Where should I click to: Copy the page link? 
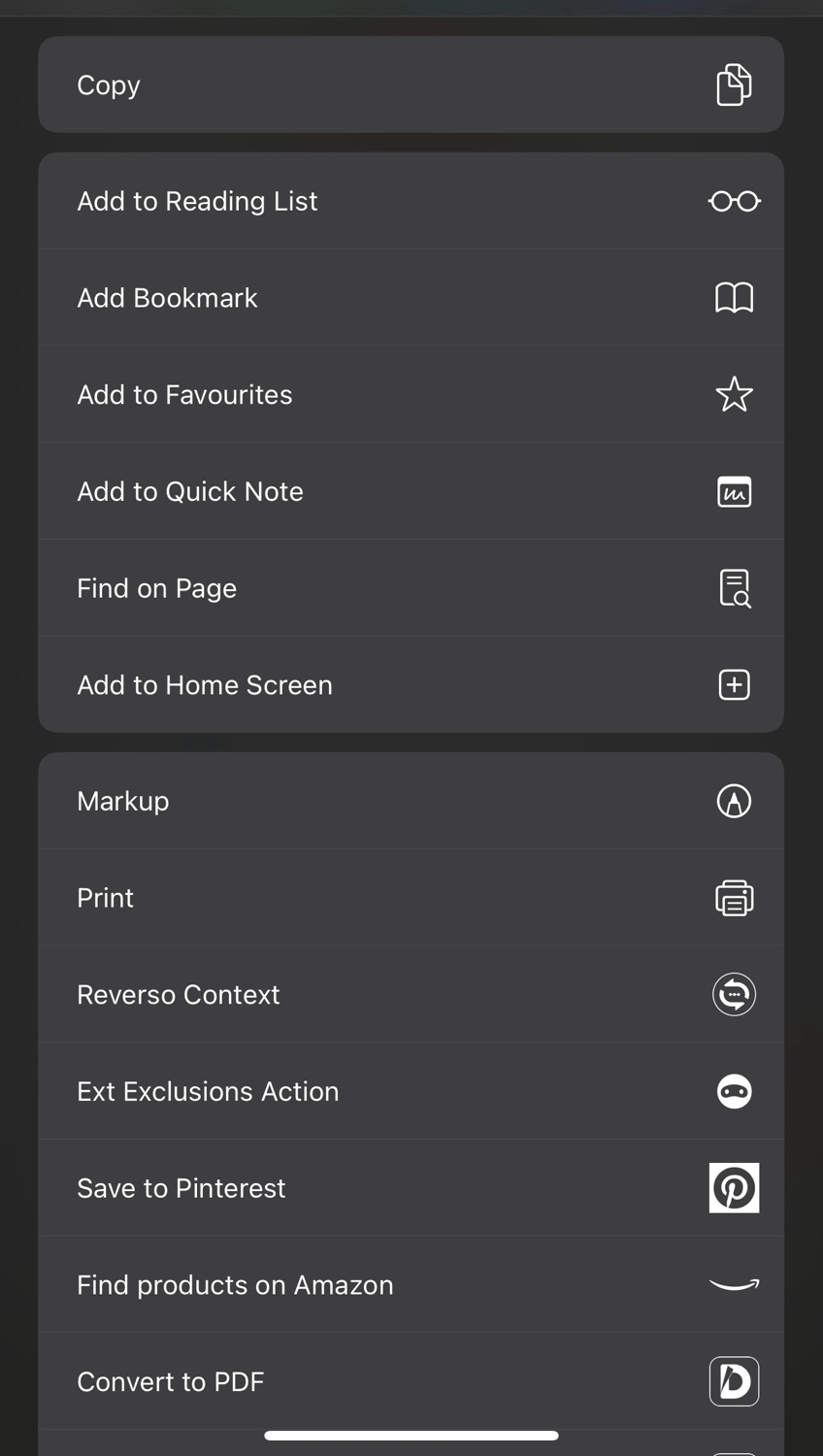[x=411, y=84]
